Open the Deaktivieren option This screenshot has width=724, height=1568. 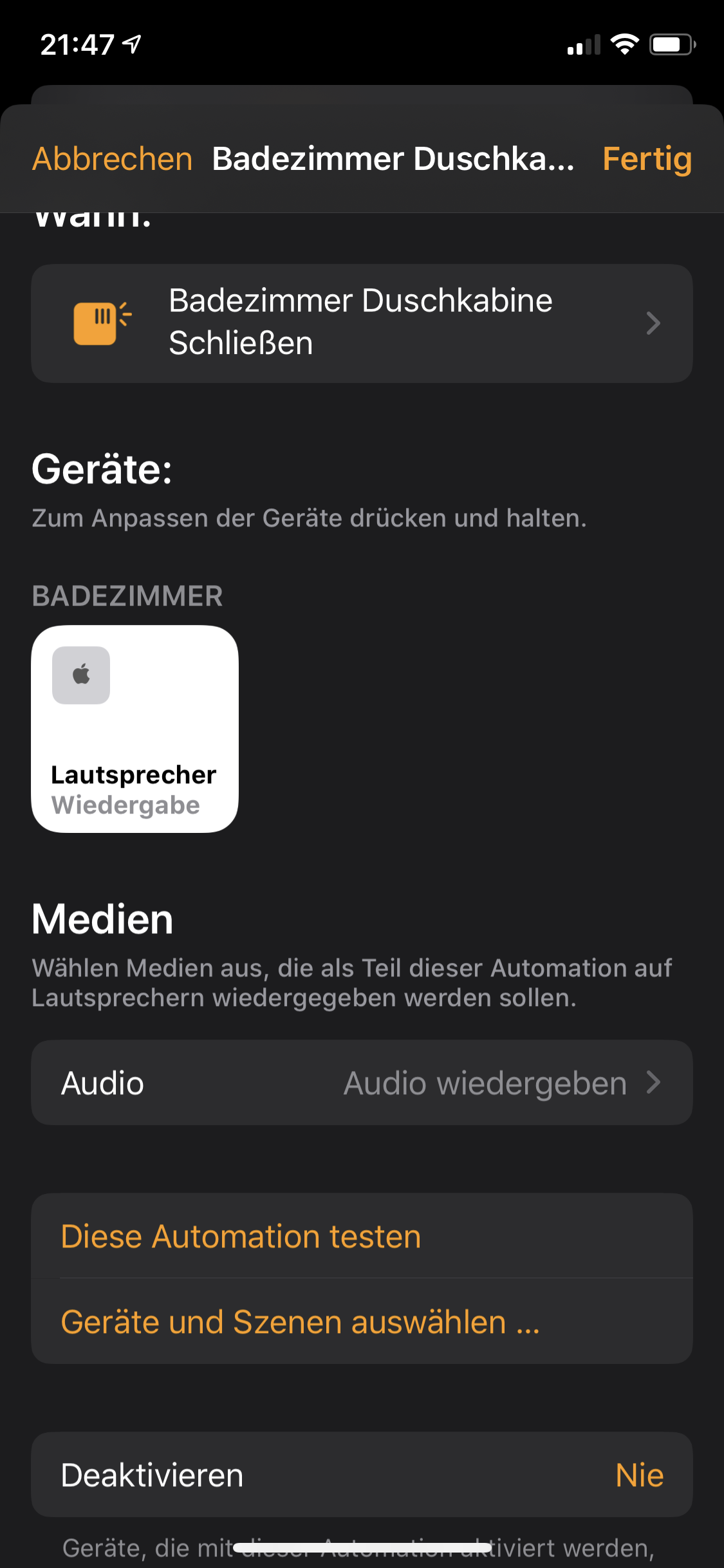point(362,1475)
